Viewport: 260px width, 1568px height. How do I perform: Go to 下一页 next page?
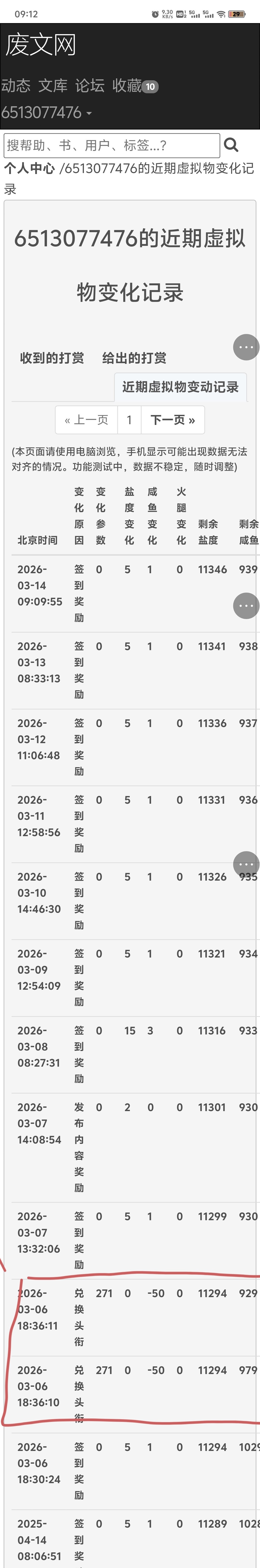173,420
